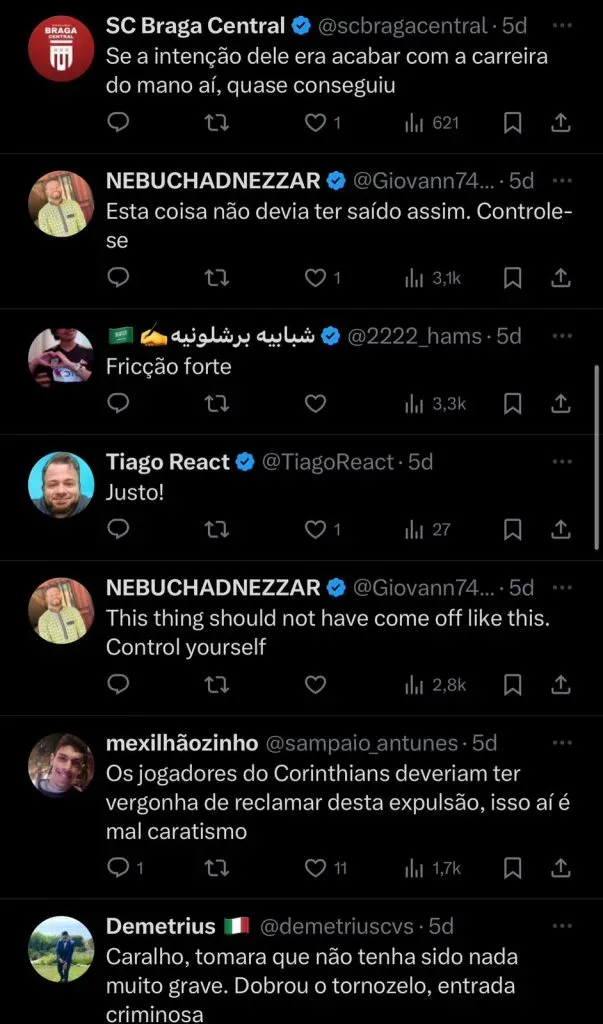Repost the 'Esta coisa não devia' tweet

coord(216,278)
